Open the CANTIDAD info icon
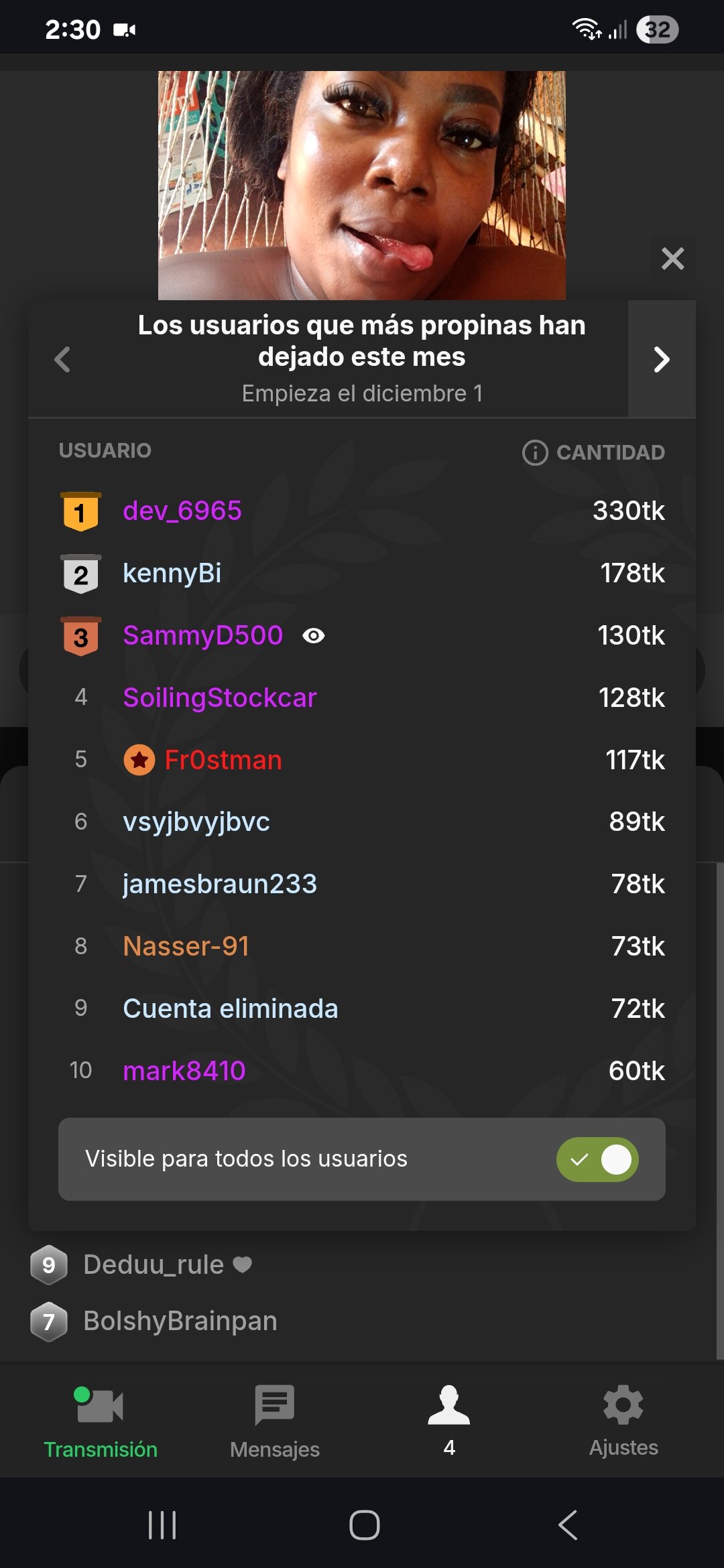Screen dimensions: 724x1568 [x=535, y=453]
